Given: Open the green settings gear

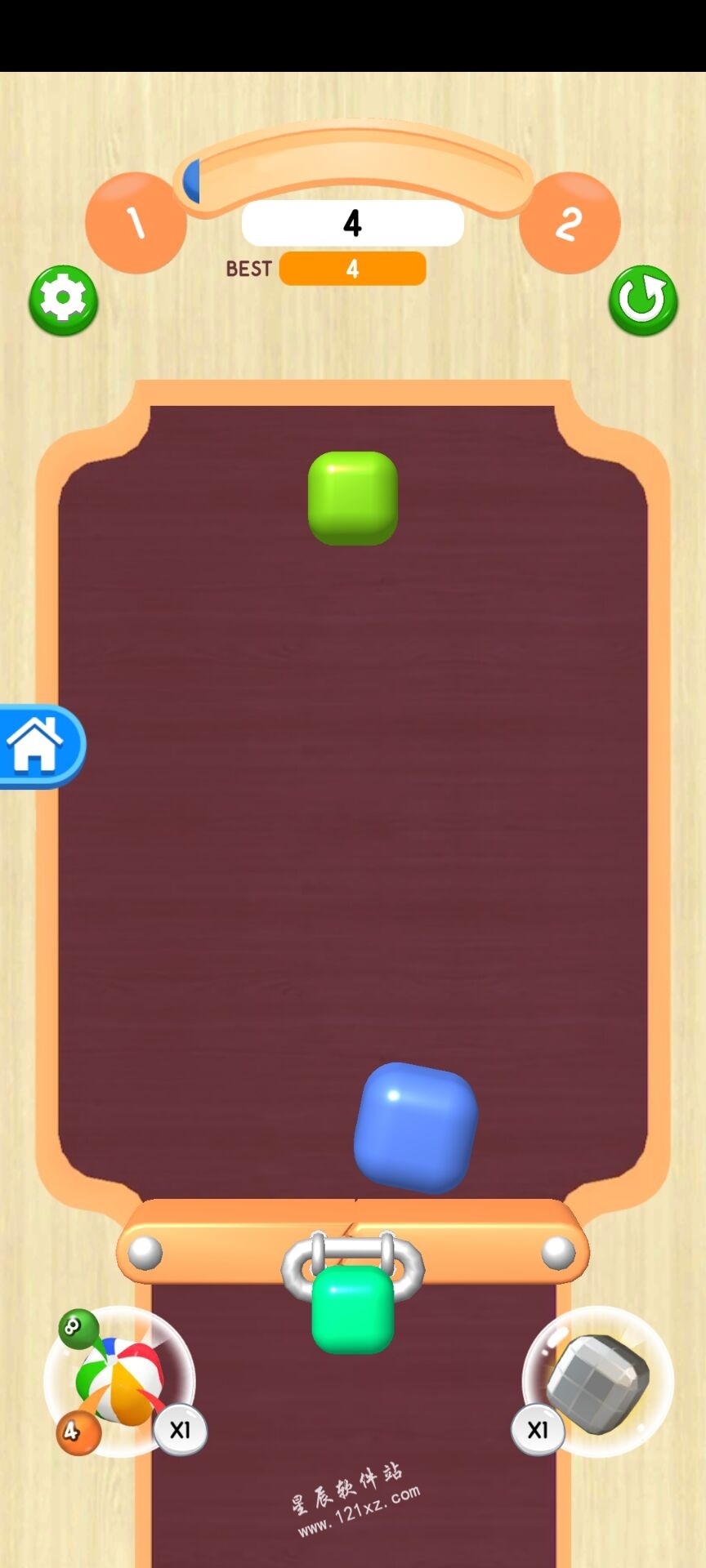Looking at the screenshot, I should [x=64, y=300].
